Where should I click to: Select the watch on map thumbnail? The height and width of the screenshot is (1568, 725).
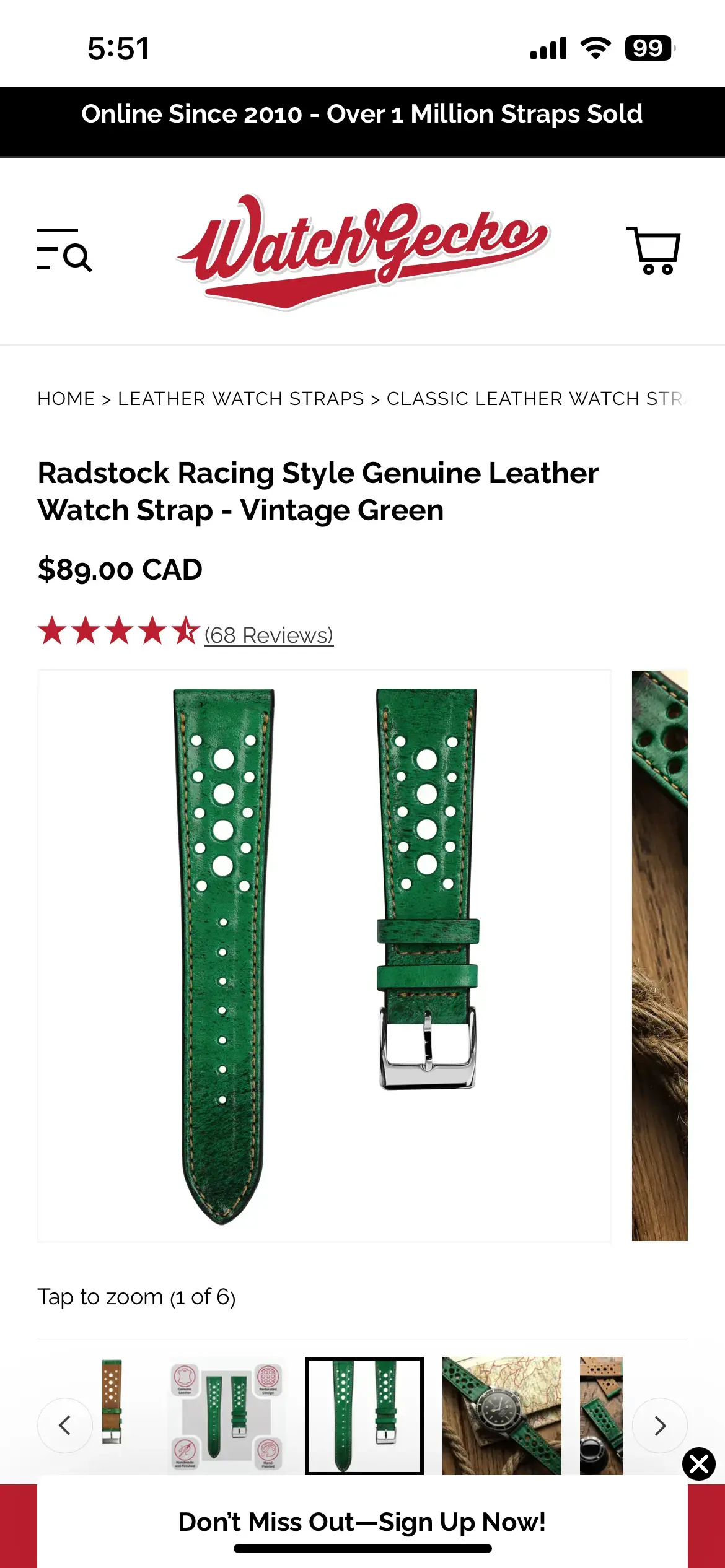pyautogui.click(x=501, y=1416)
